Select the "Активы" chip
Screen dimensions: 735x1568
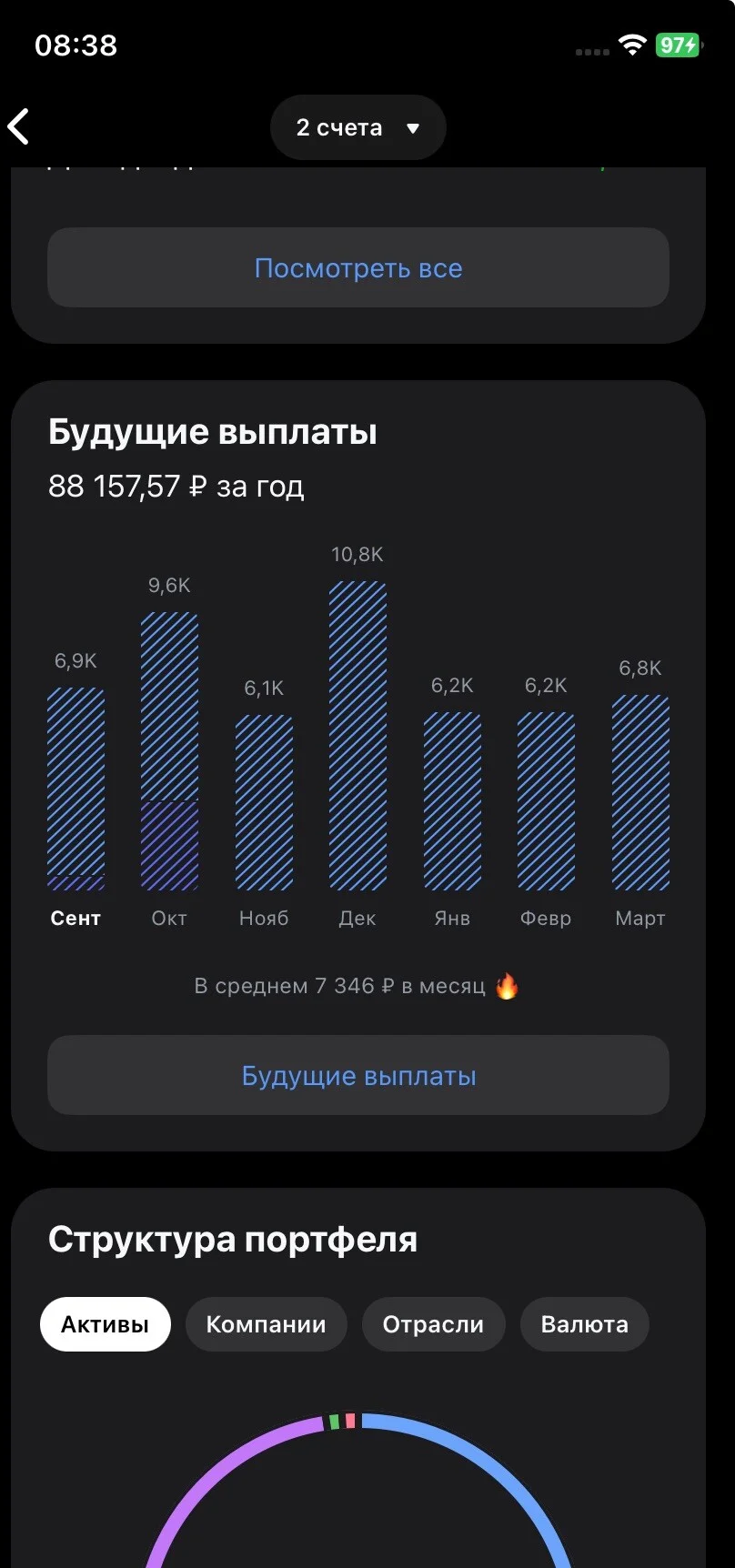[x=106, y=1324]
